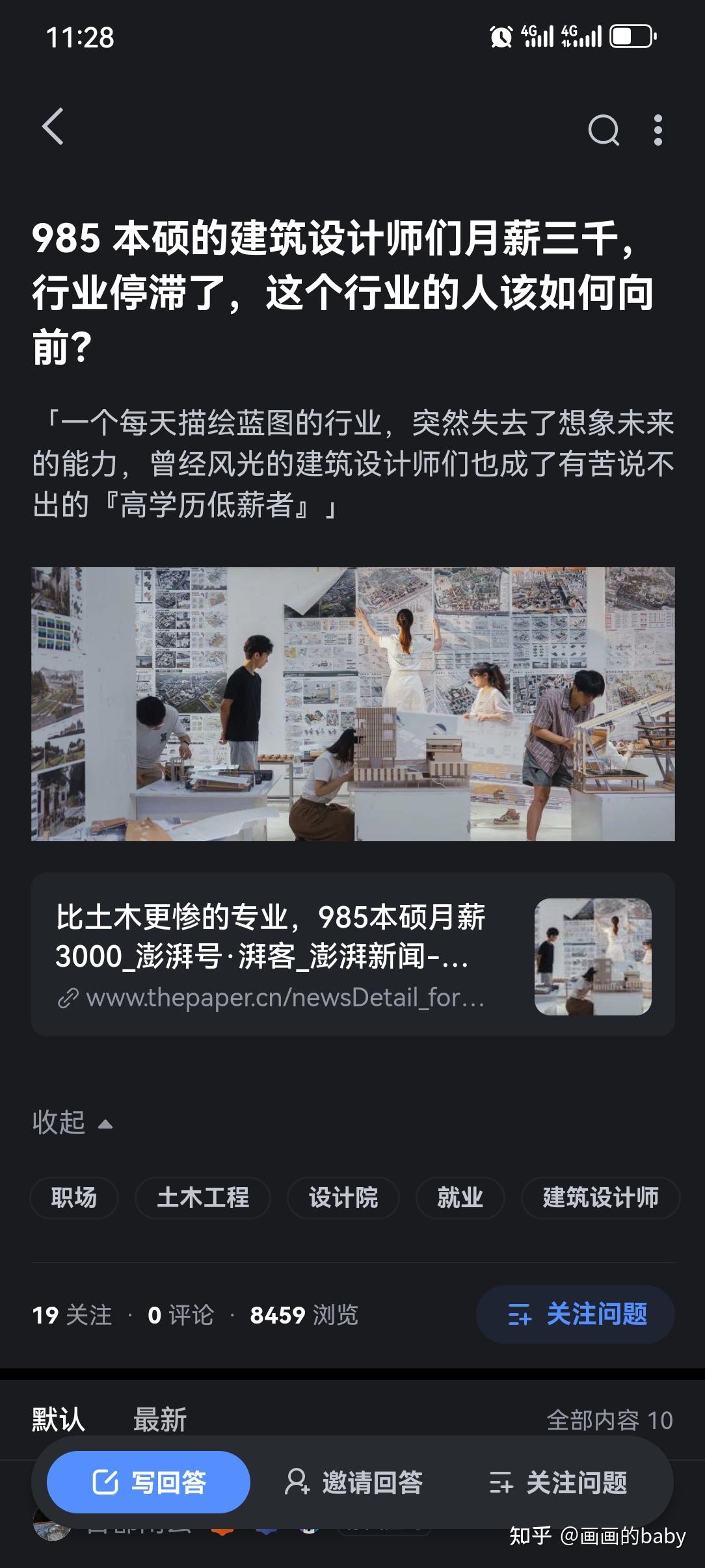705x1568 pixels.
Task: Collapse the description with 收起
Action: pyautogui.click(x=72, y=1123)
